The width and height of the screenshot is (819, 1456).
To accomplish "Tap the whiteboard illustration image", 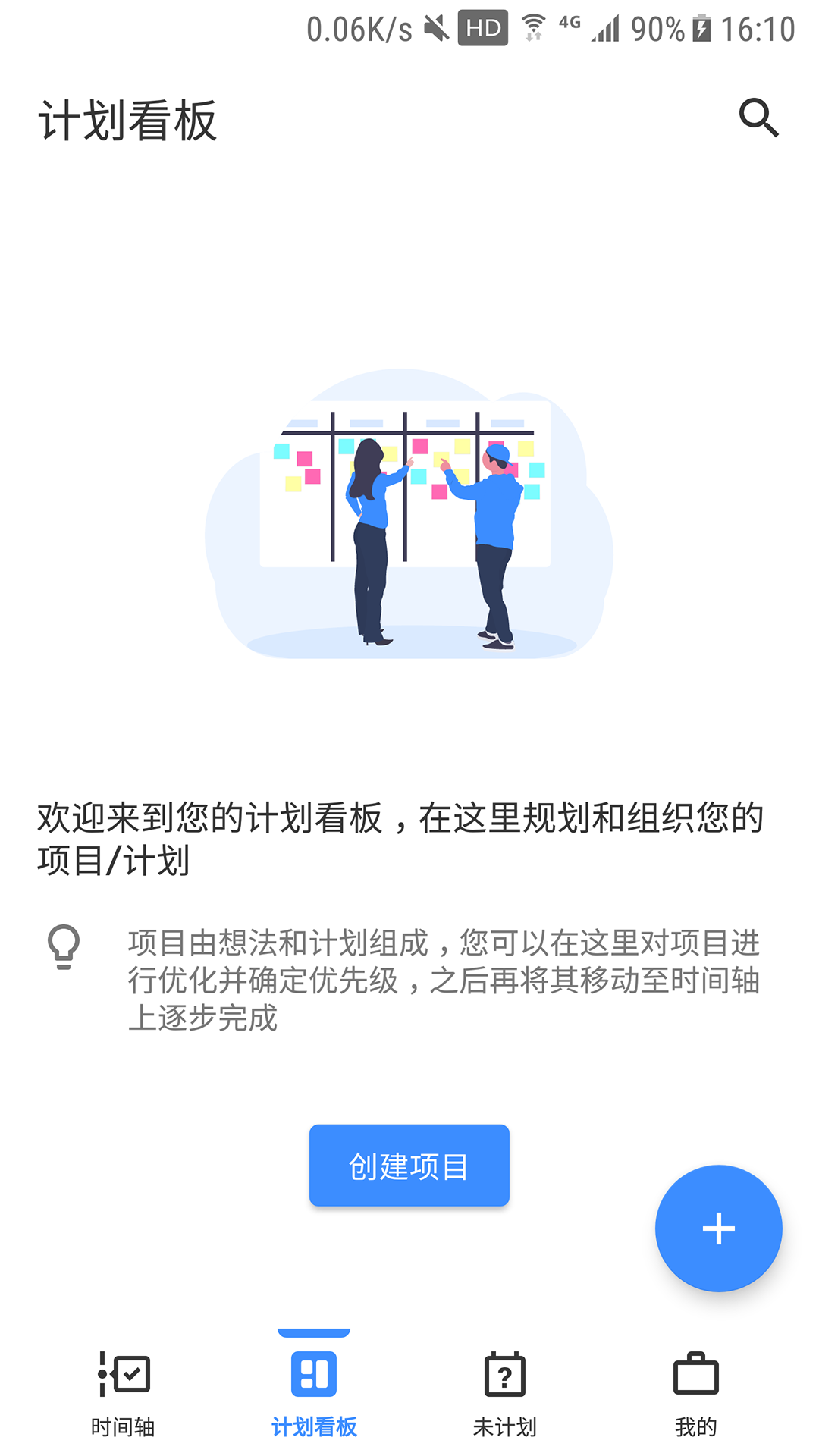I will click(409, 516).
